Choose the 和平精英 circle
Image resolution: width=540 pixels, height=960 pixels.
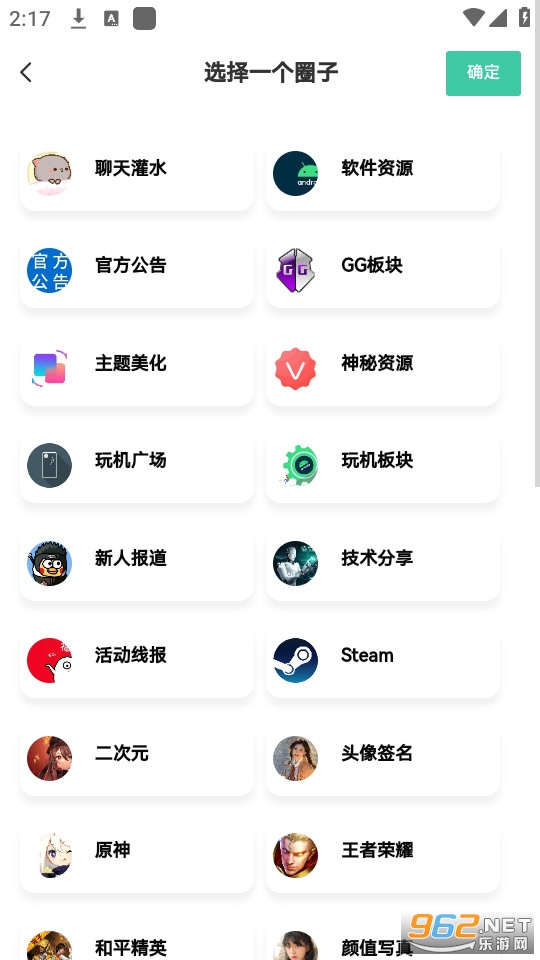(x=137, y=943)
